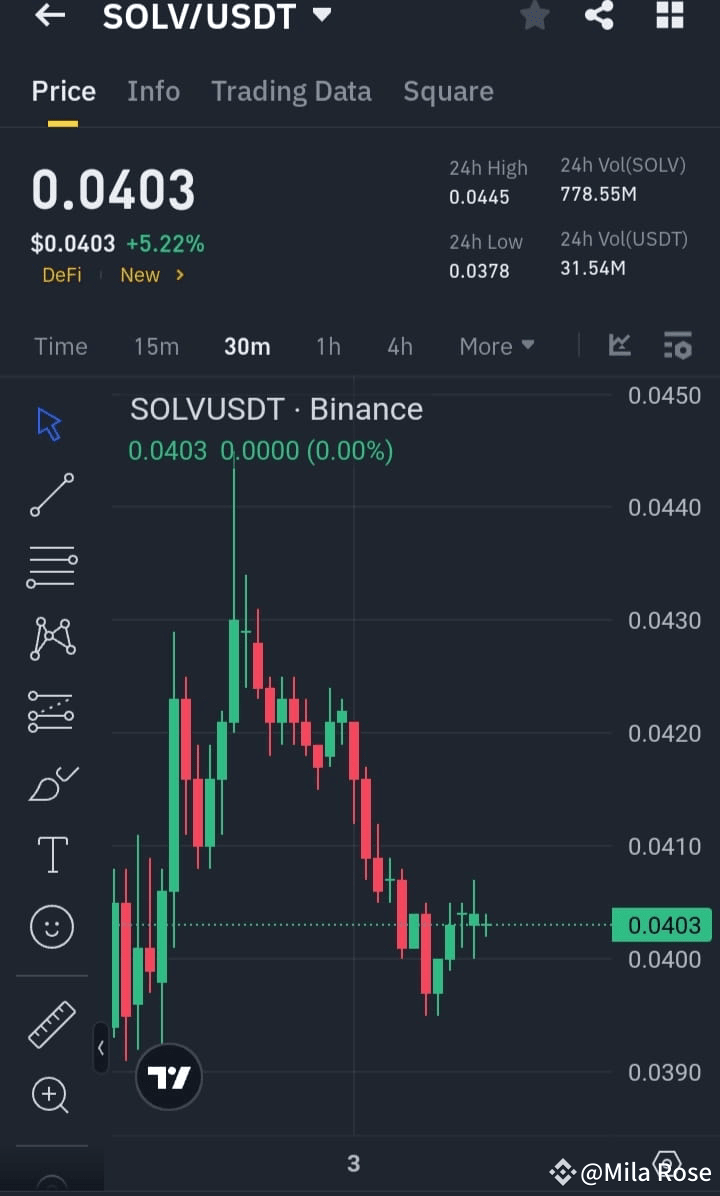Open the Square tab
The height and width of the screenshot is (1196, 720).
click(448, 91)
